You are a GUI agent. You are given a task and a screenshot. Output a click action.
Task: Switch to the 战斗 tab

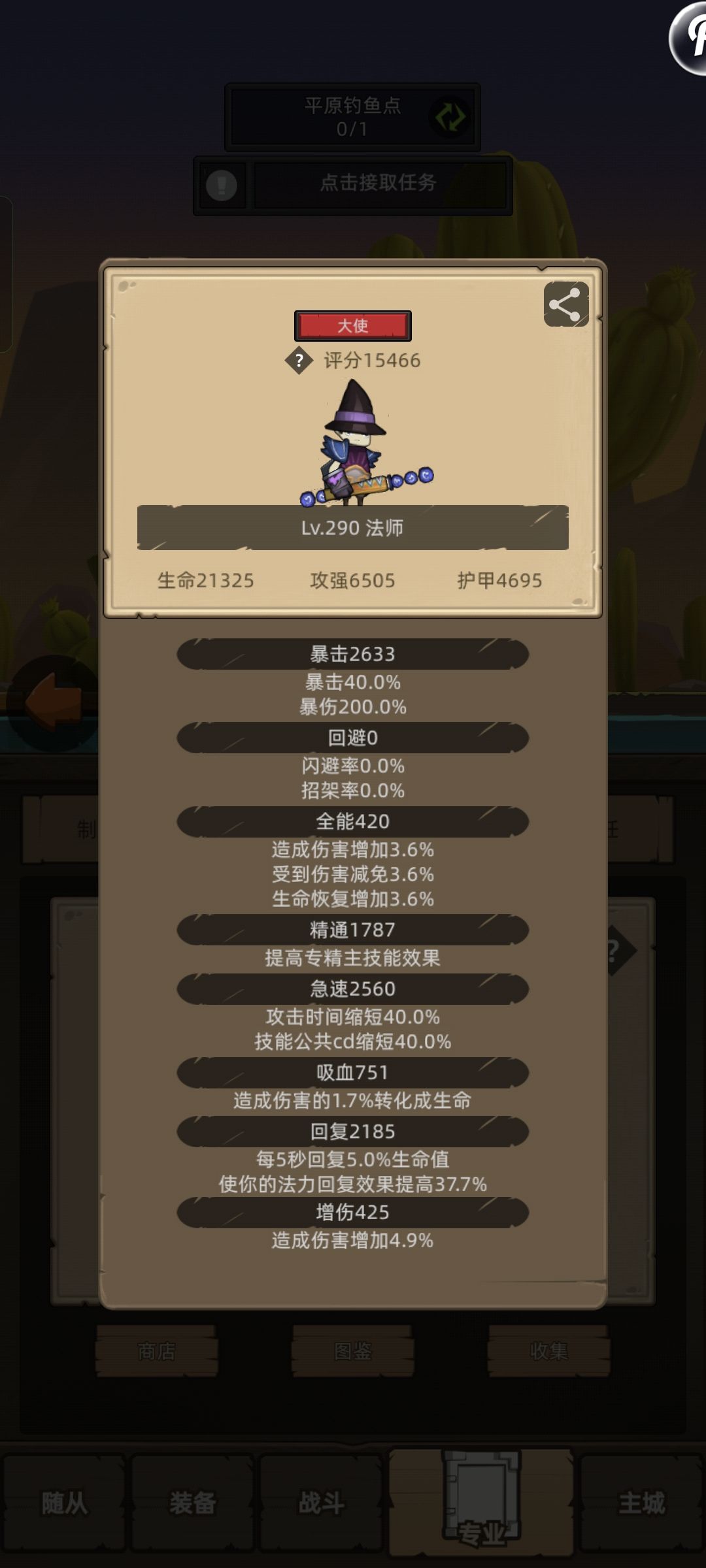click(x=321, y=1503)
